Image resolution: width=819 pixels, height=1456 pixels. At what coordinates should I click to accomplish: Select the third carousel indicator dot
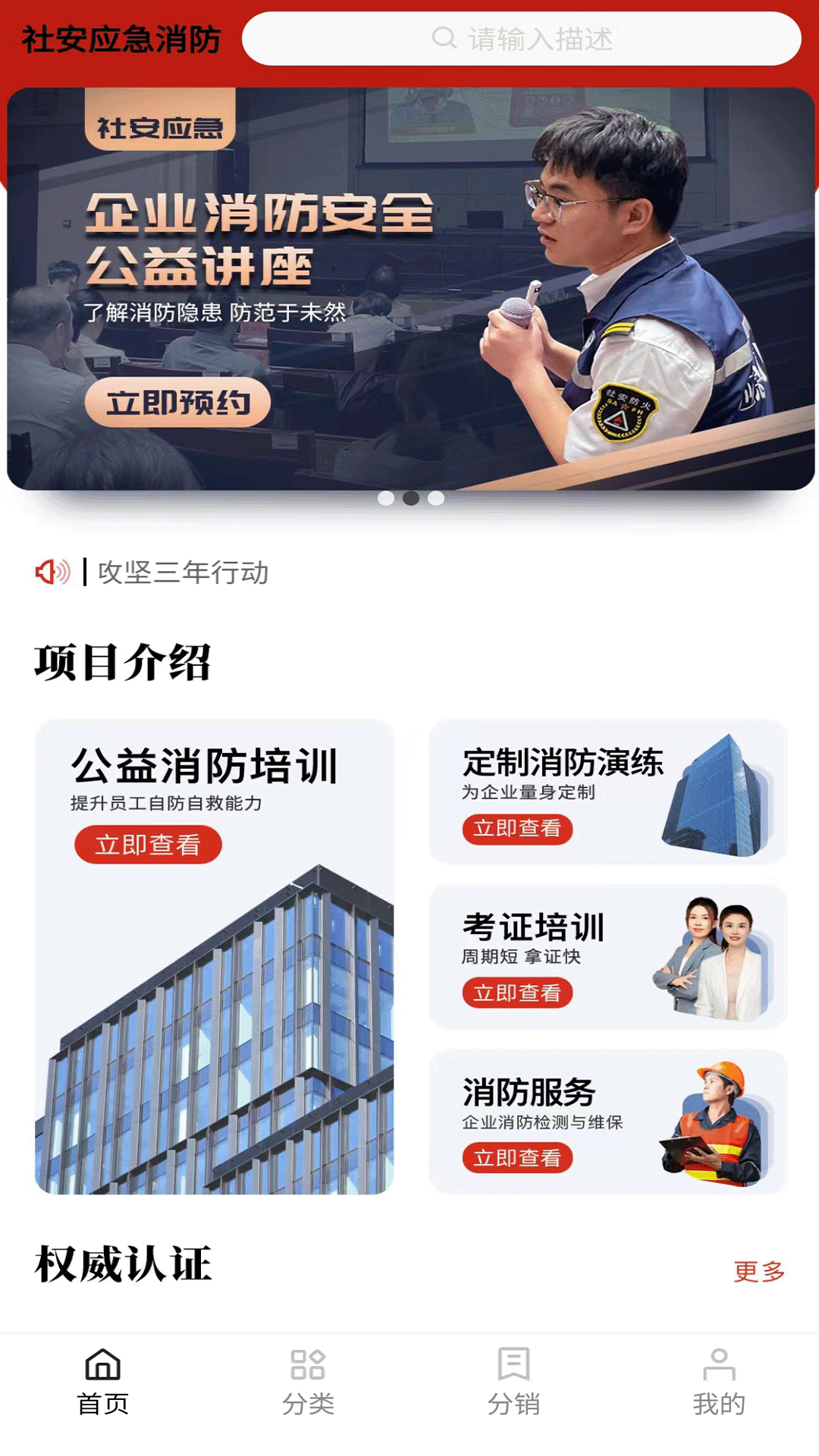tap(435, 498)
